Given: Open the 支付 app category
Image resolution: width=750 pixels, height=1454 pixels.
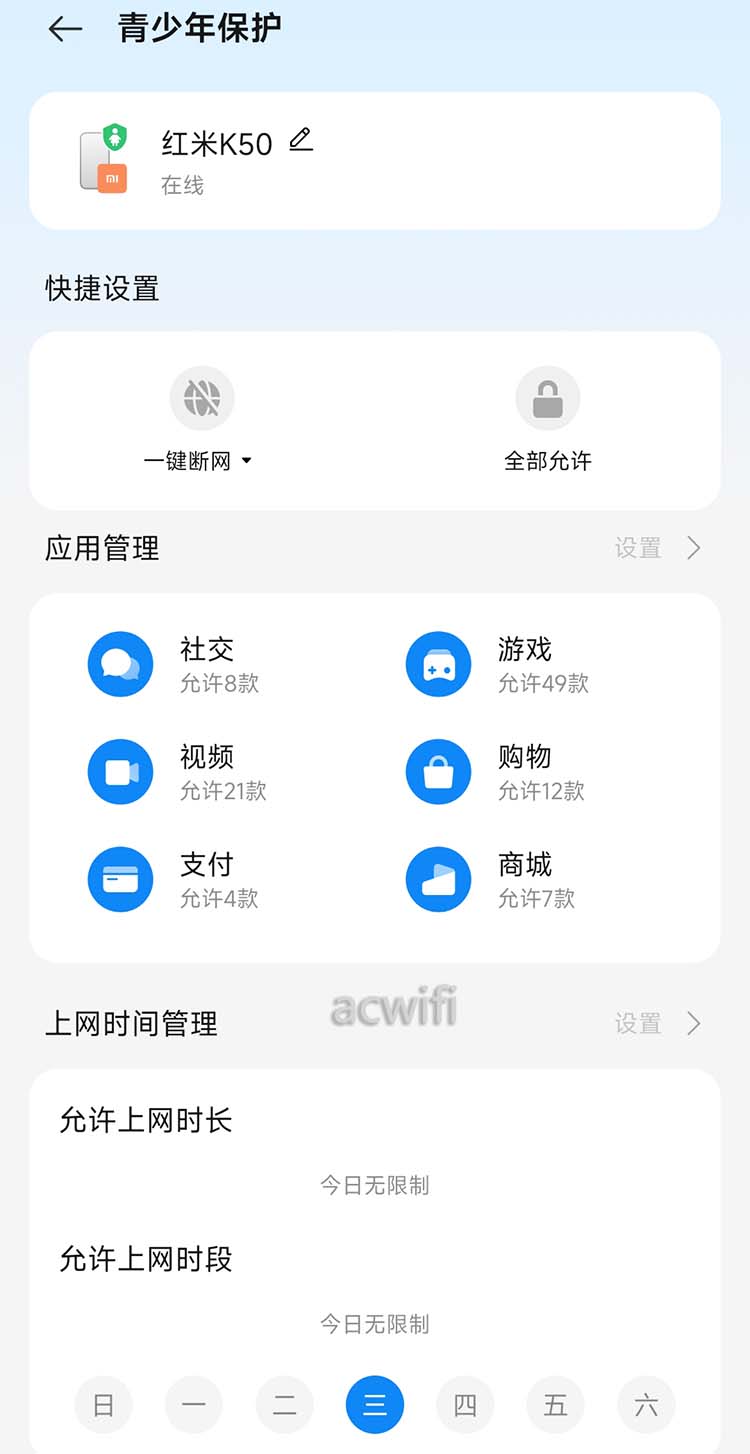Looking at the screenshot, I should click(121, 880).
